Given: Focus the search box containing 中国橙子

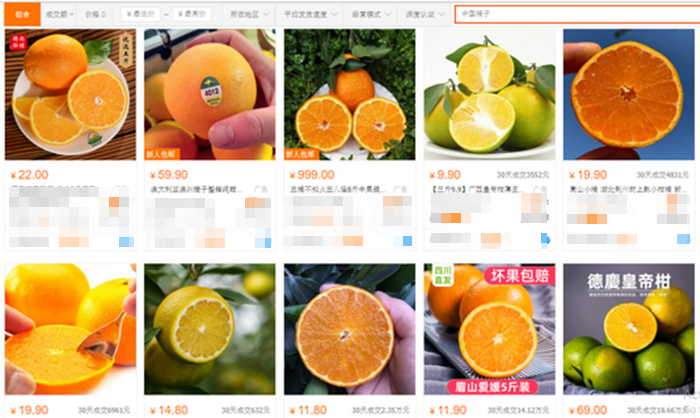Looking at the screenshot, I should point(570,15).
